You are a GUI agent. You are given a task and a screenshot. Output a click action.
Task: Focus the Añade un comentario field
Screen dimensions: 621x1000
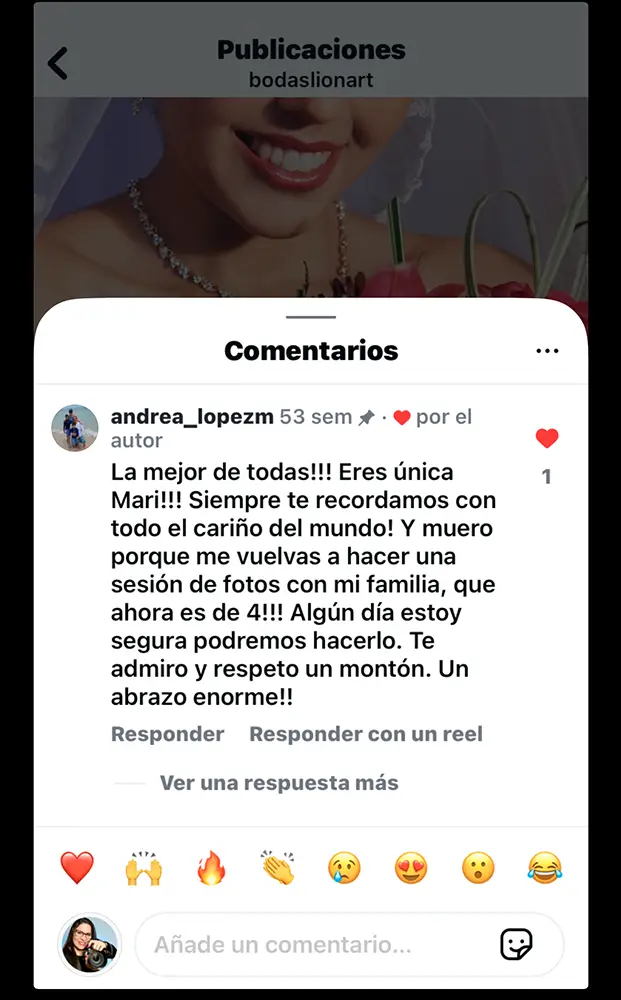[x=310, y=944]
